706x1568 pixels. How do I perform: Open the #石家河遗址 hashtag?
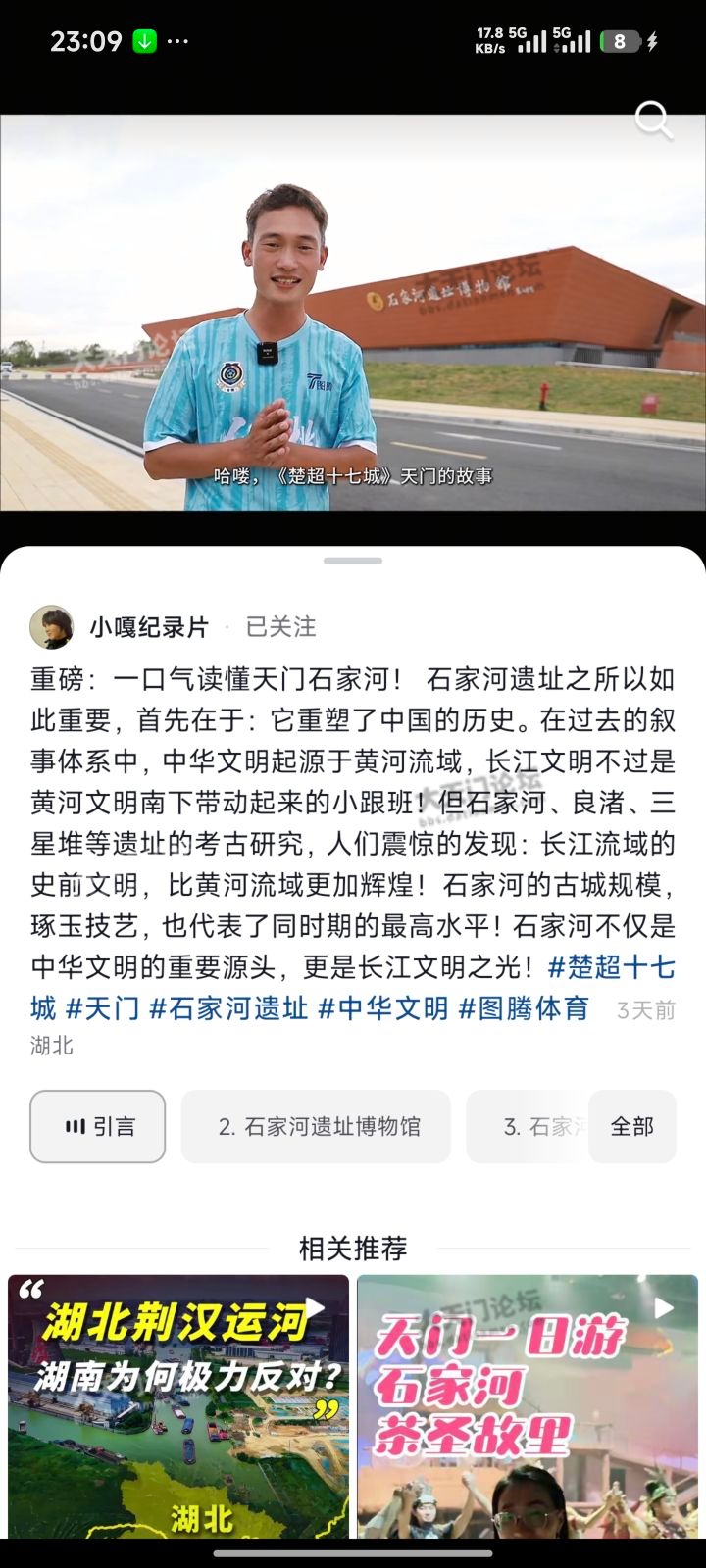(228, 1008)
